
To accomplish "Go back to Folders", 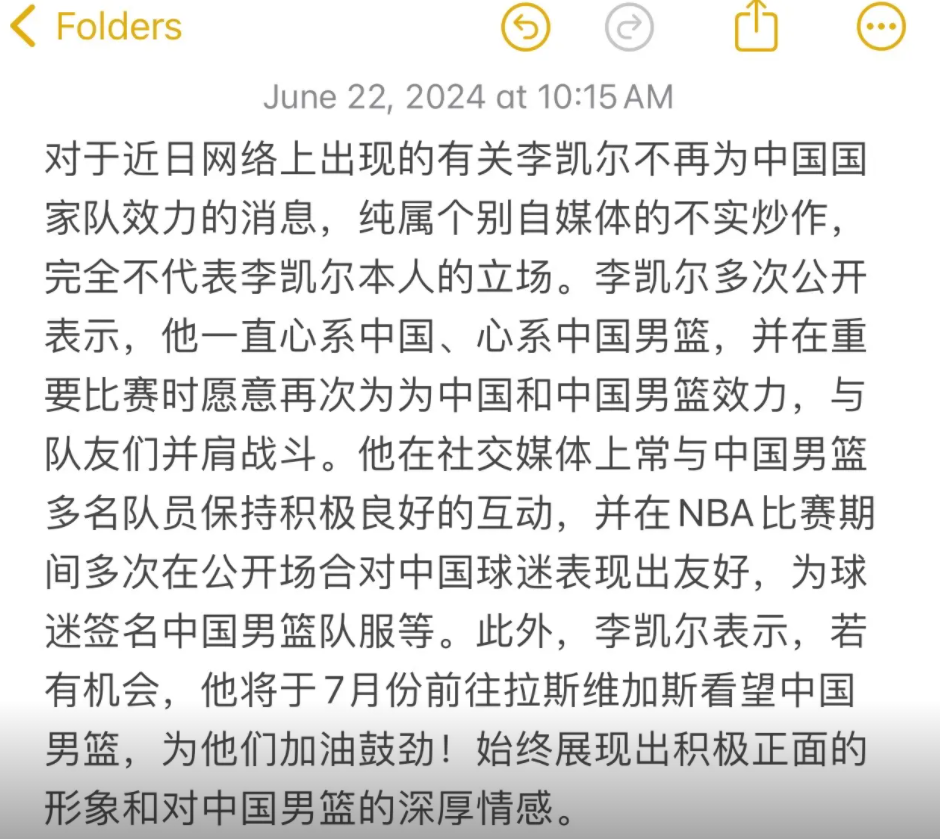I will [x=96, y=26].
